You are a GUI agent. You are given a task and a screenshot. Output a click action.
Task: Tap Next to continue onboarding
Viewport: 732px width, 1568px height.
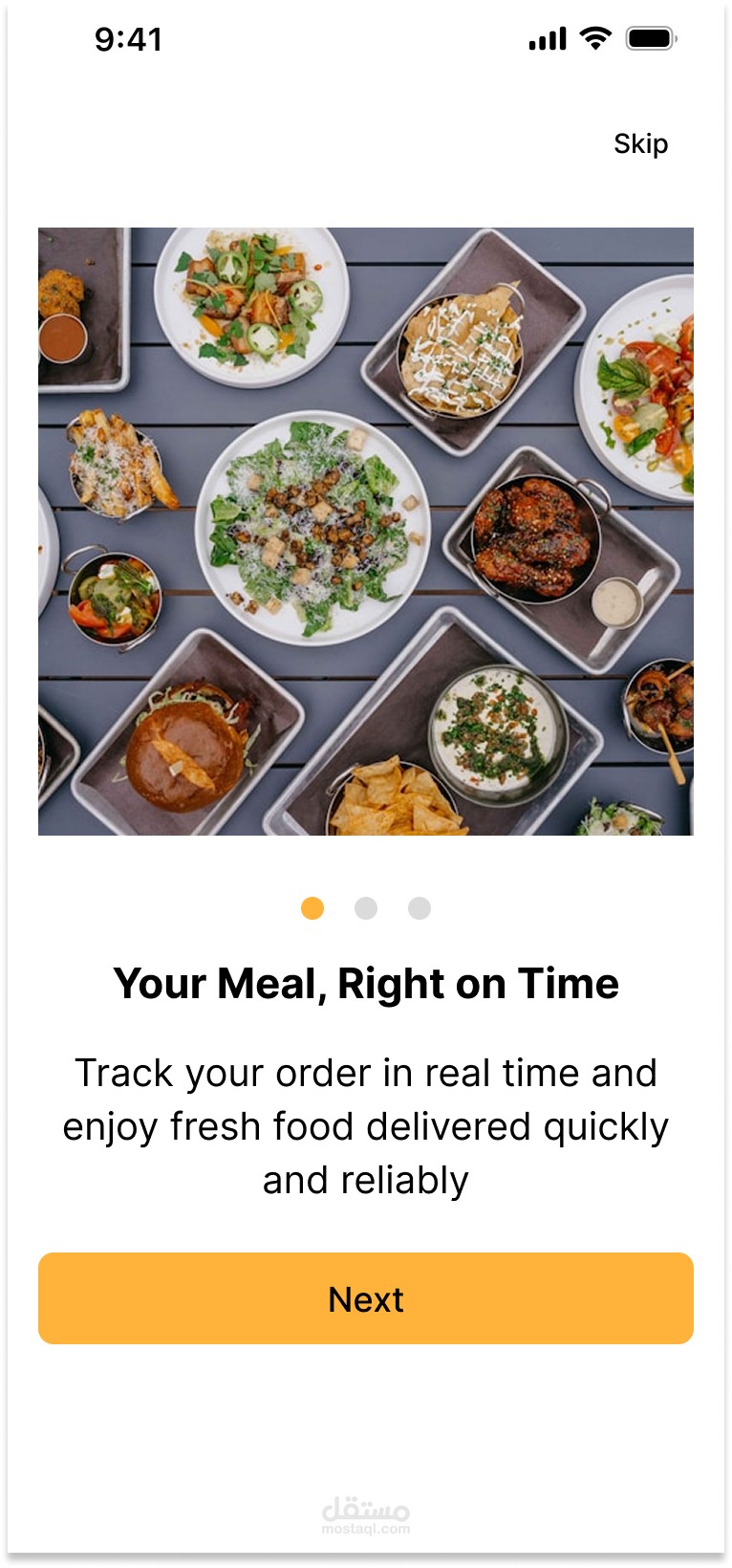(365, 1297)
